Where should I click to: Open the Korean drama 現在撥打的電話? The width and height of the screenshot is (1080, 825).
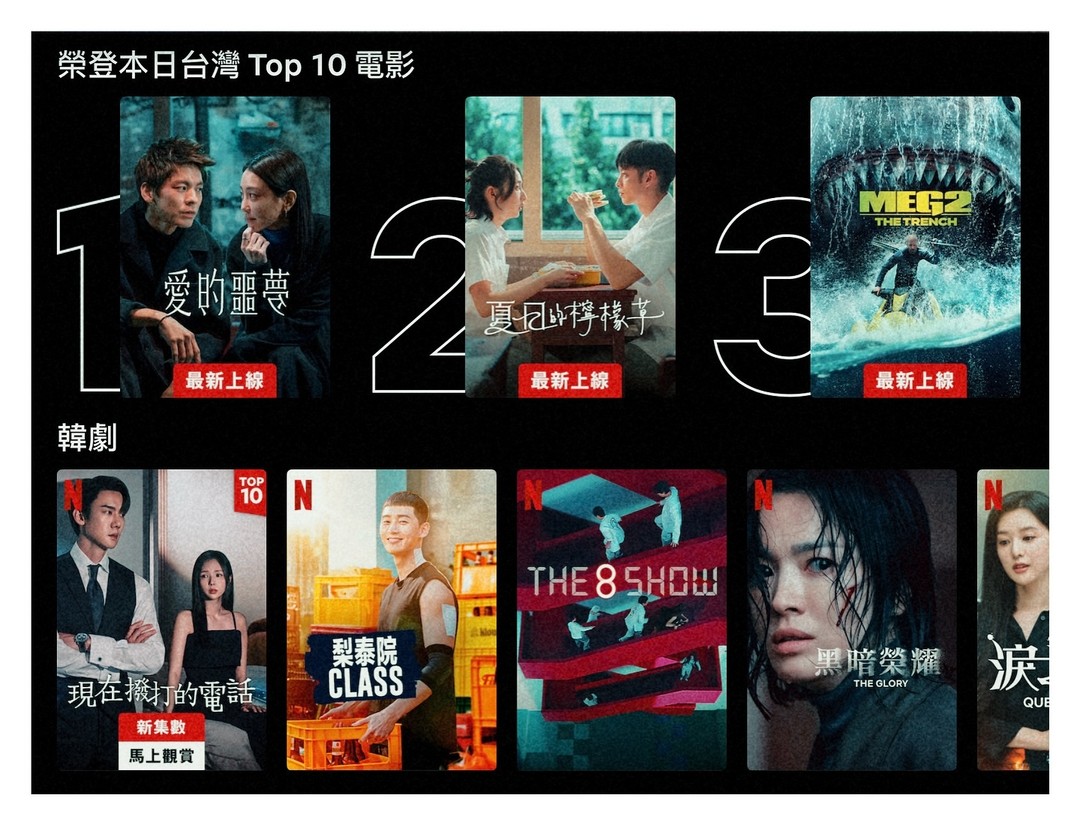(162, 620)
